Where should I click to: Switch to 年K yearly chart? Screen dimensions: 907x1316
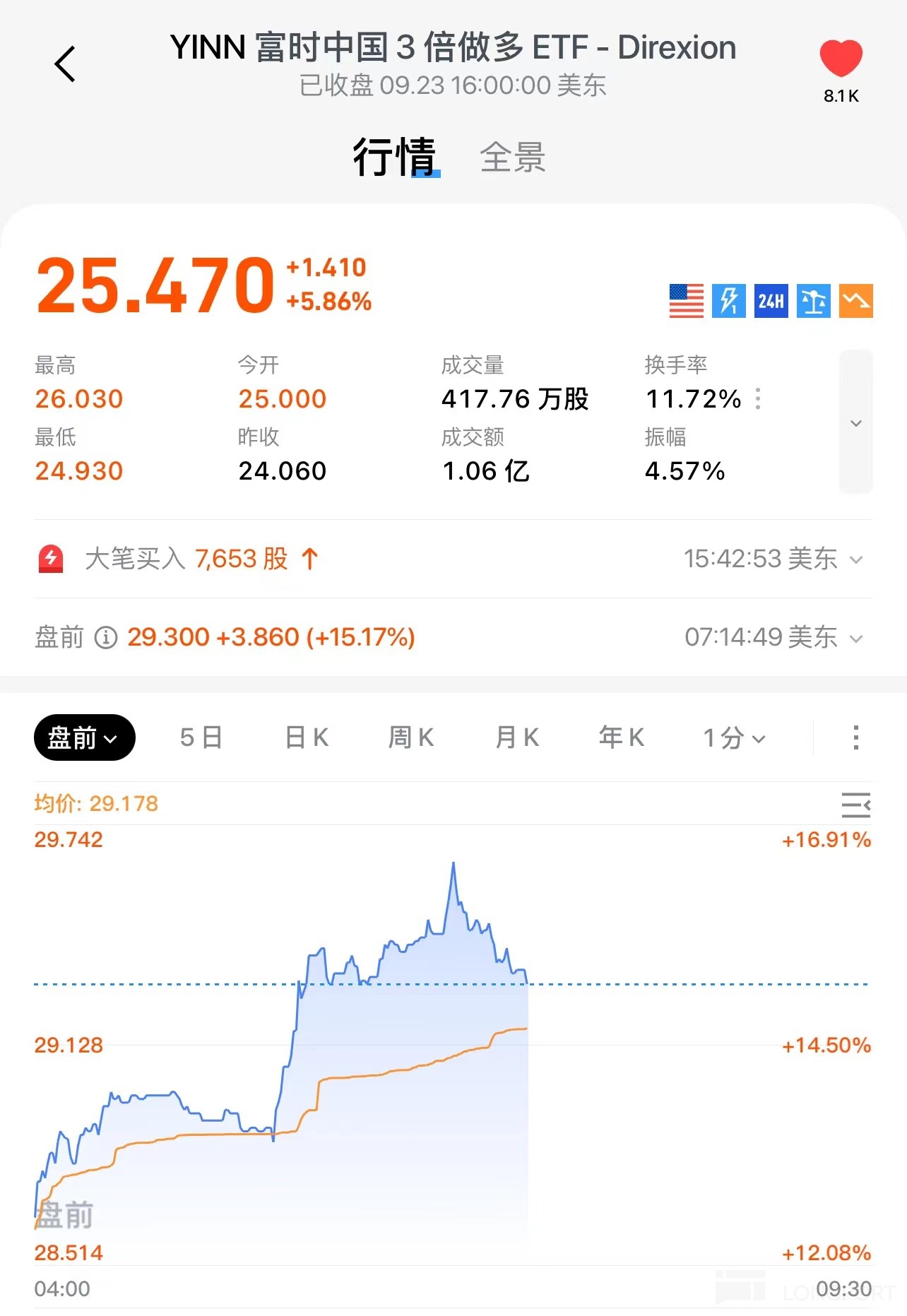tap(621, 737)
